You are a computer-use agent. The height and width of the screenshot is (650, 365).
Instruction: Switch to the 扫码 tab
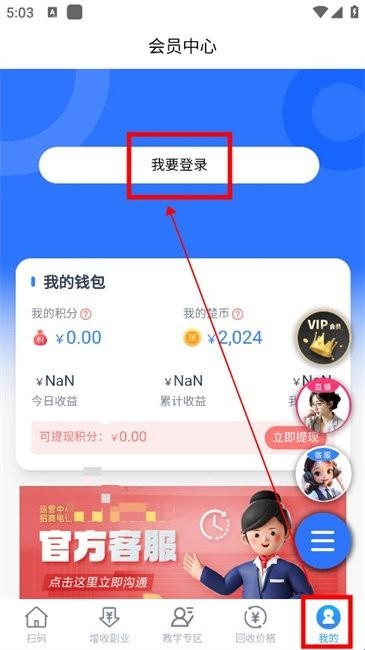(x=36, y=625)
